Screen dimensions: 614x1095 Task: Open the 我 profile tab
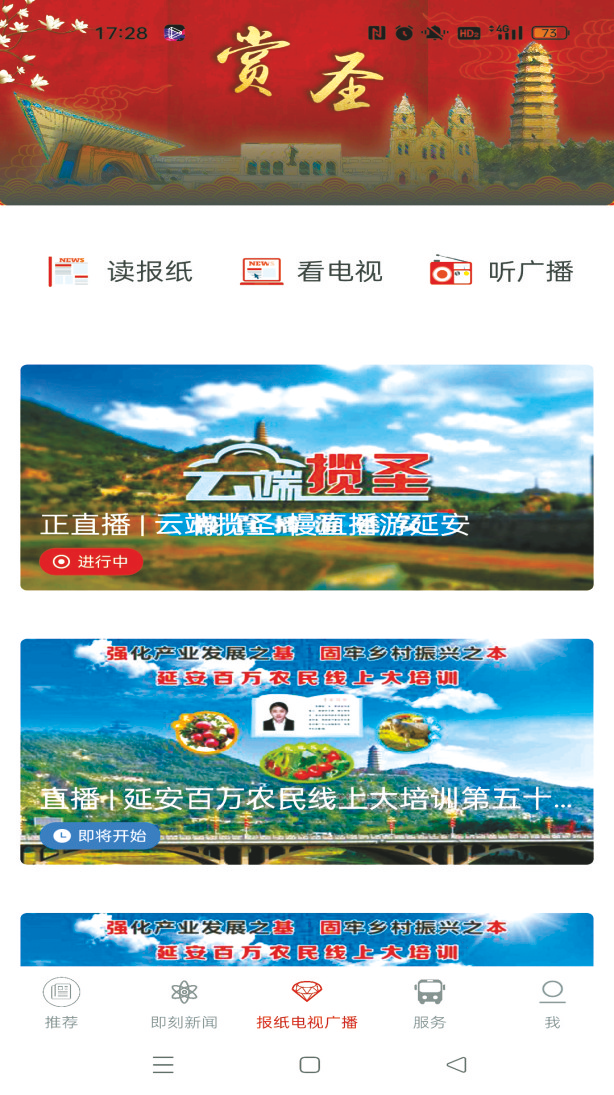tap(552, 1003)
